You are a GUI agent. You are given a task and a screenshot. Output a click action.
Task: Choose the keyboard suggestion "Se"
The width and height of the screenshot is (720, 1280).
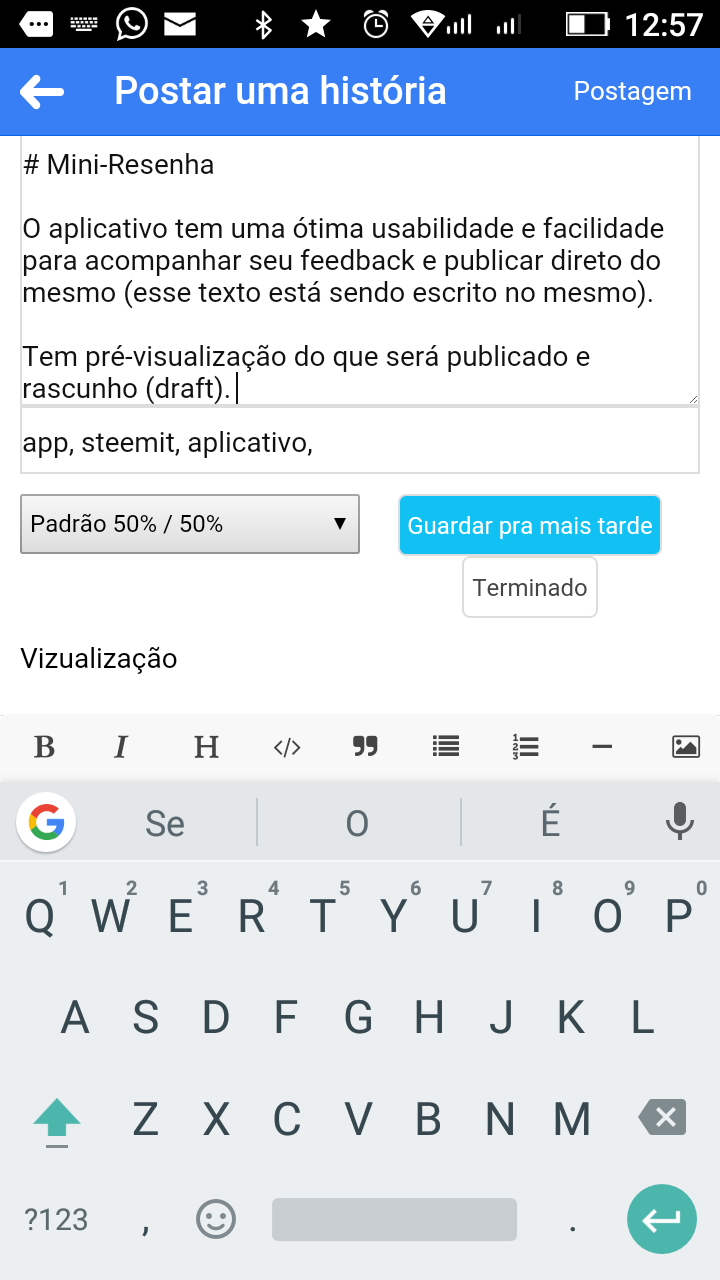165,823
